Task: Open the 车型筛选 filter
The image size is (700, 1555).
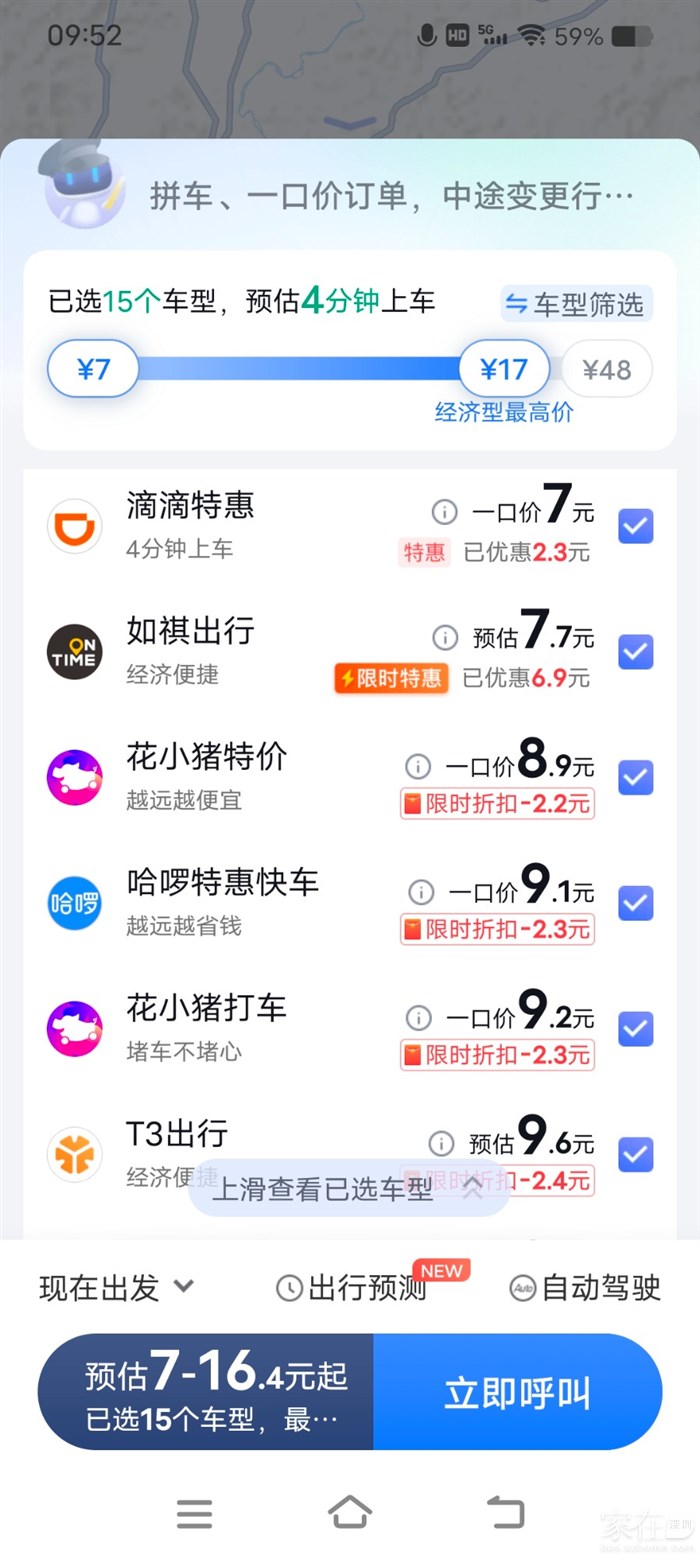Action: tap(577, 304)
